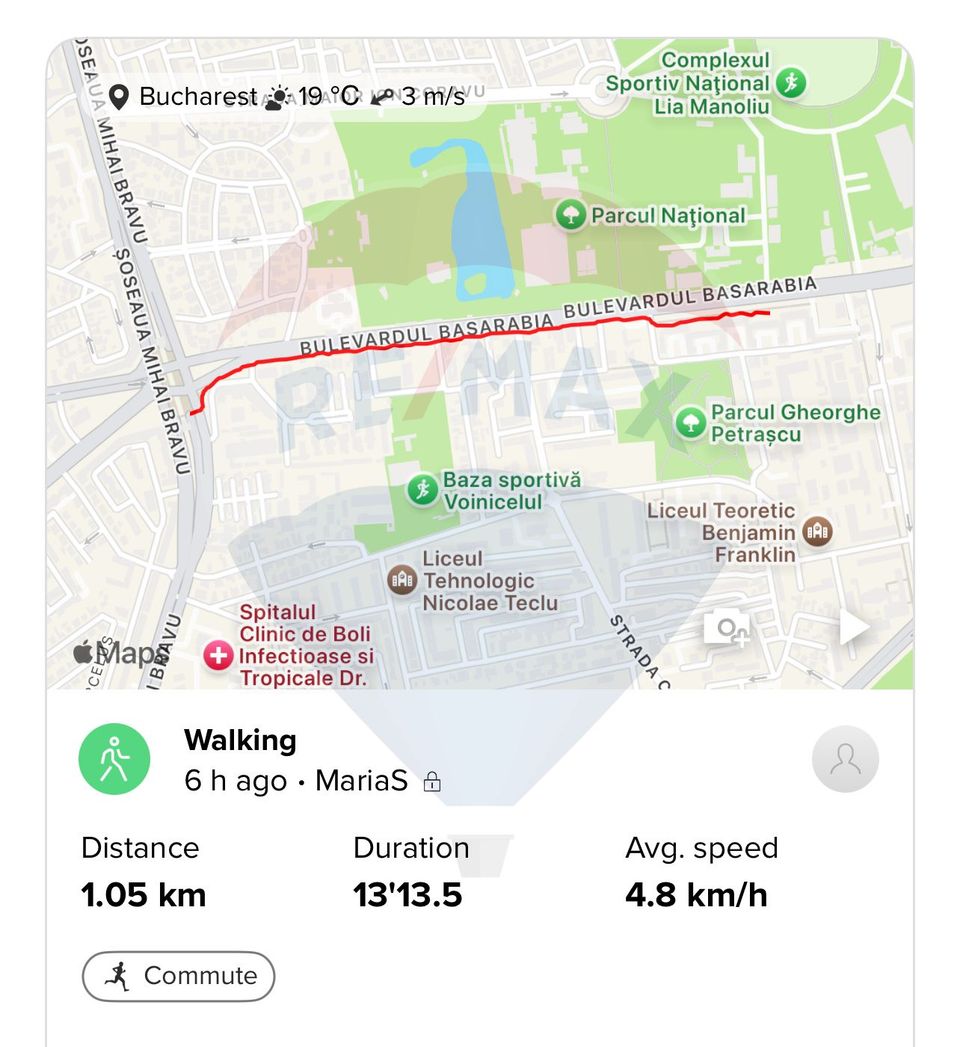Open the MariaS profile avatar
Screen dimensions: 960x1047
click(845, 759)
